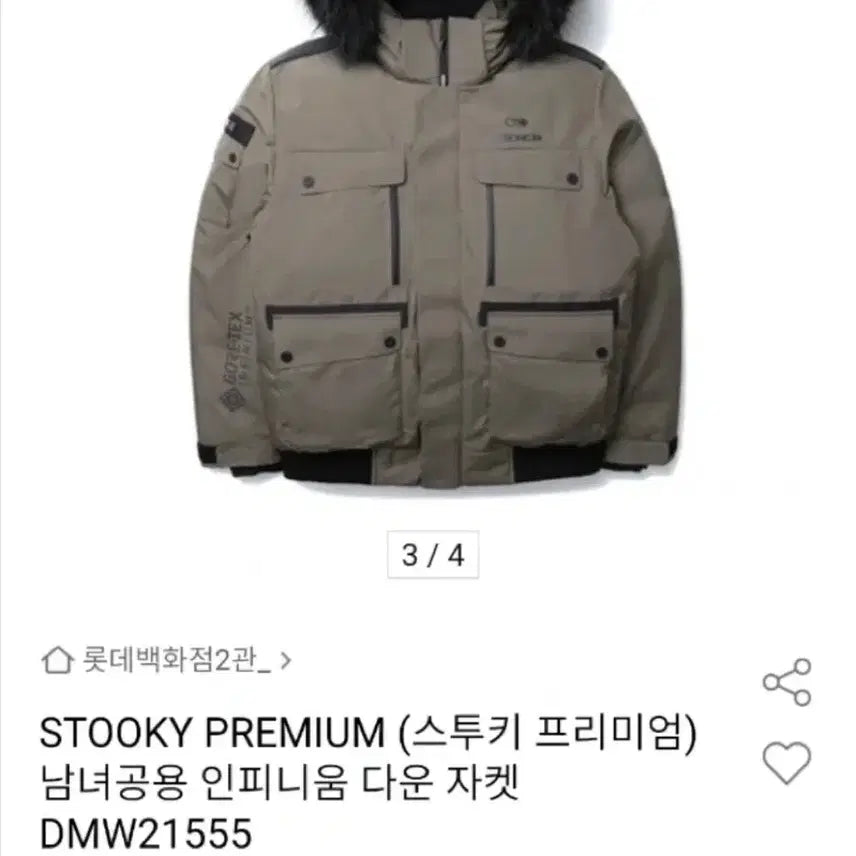Open the 롯데백화점2관 store link
The image size is (856, 856).
pyautogui.click(x=168, y=660)
